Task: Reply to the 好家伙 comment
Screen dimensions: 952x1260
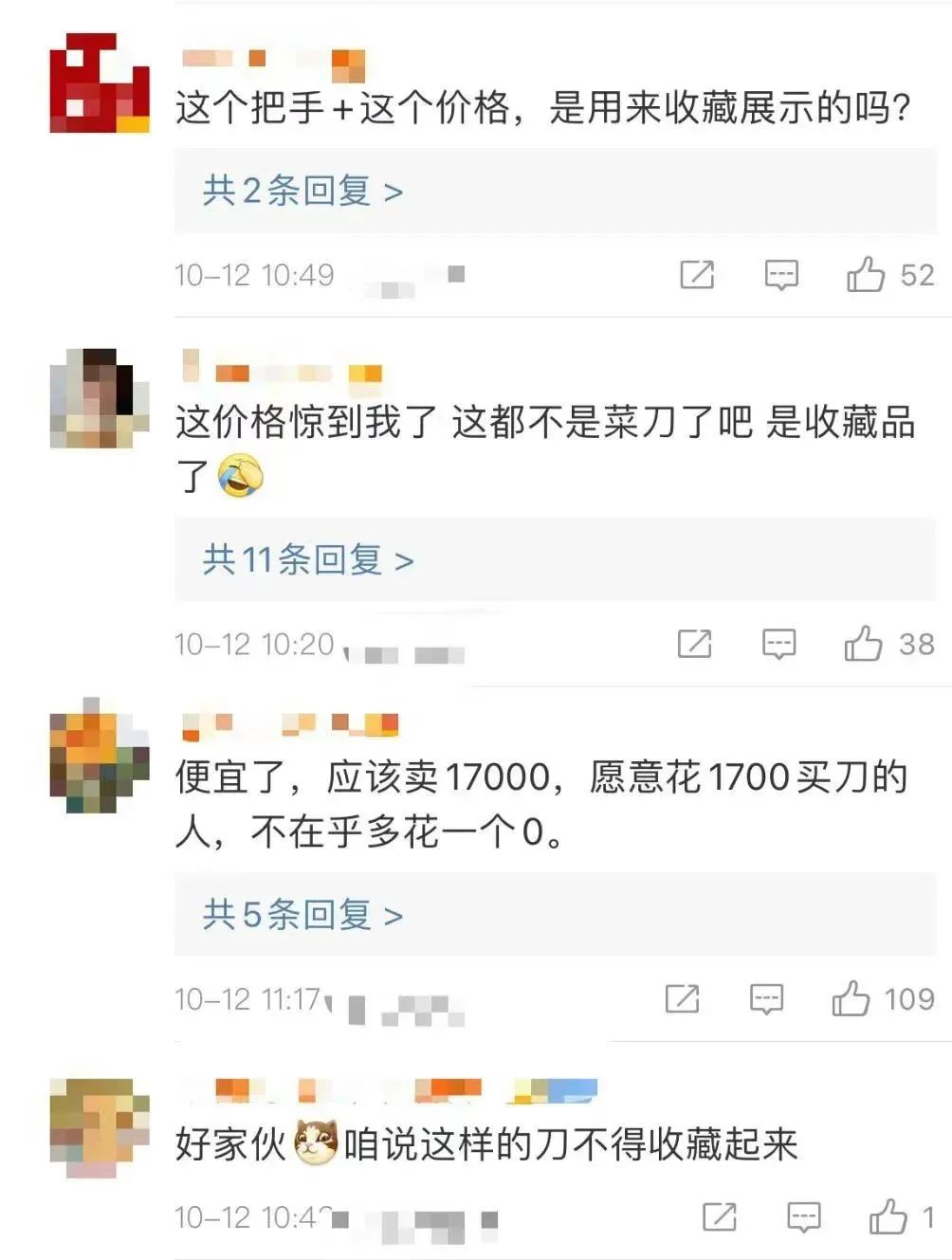Action: pos(804,1216)
